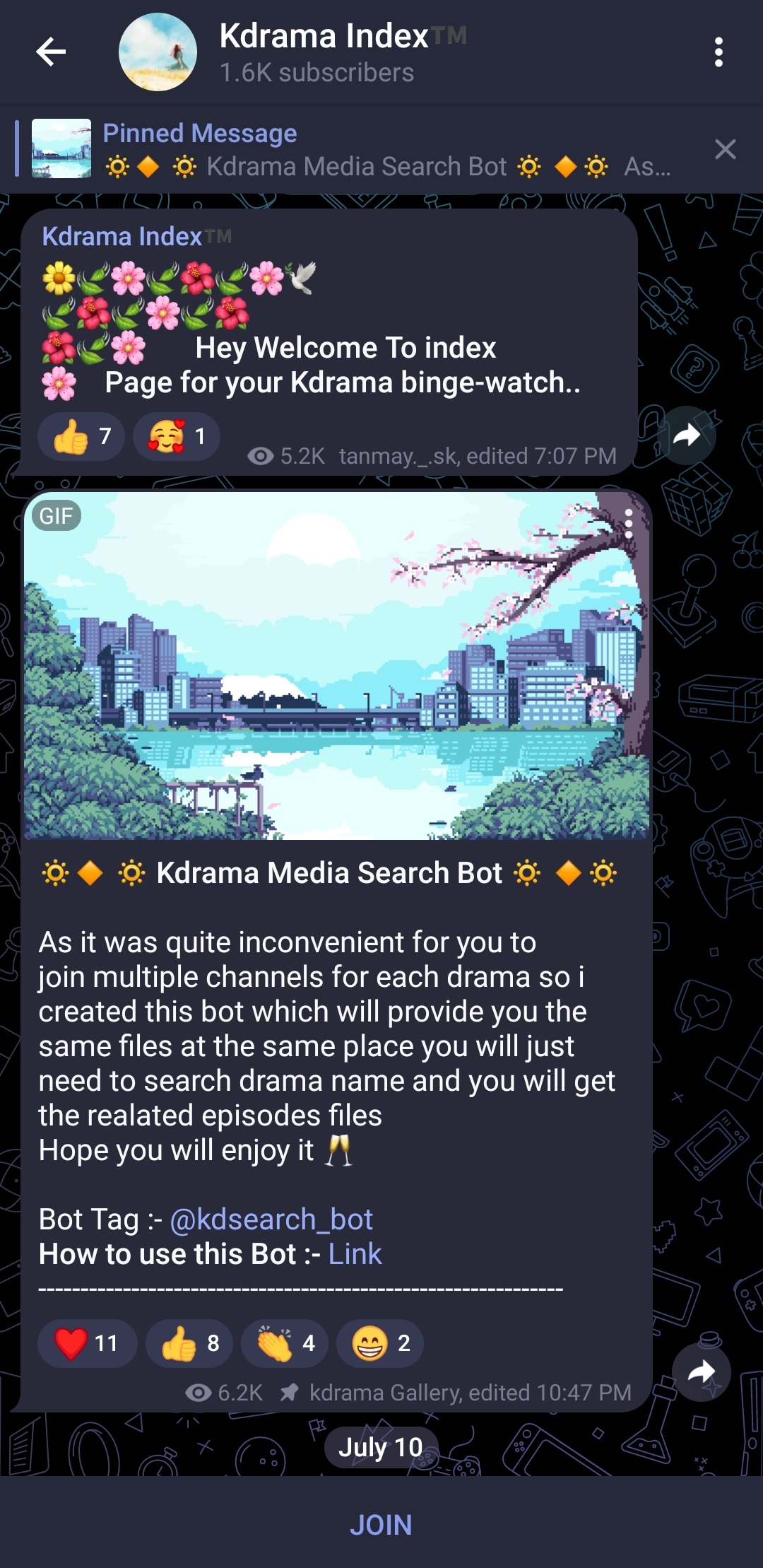Open the channel overflow menu

(718, 52)
